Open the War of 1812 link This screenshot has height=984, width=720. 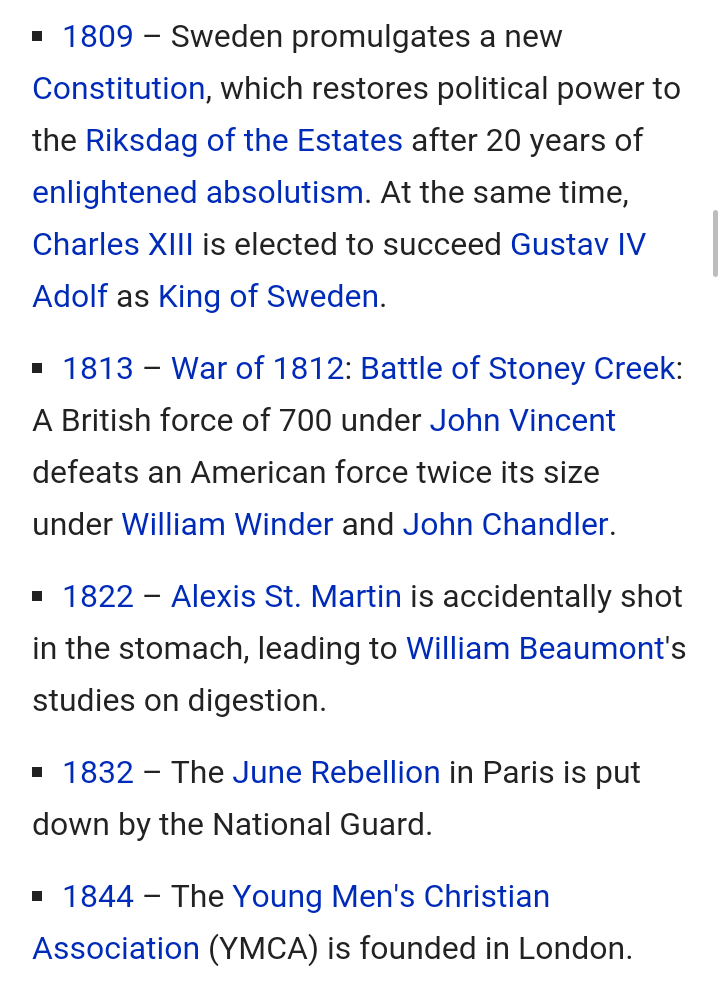click(x=257, y=369)
